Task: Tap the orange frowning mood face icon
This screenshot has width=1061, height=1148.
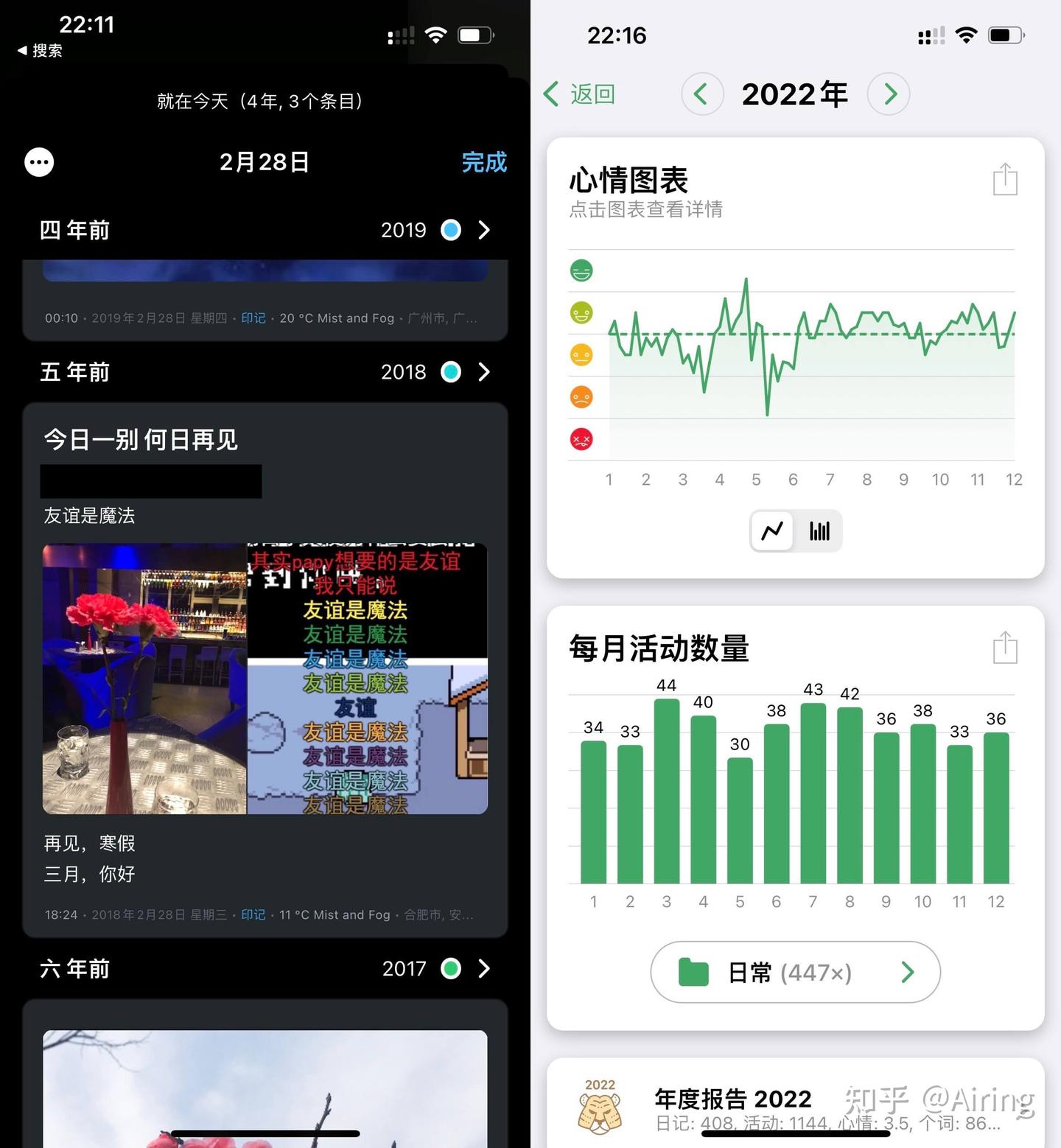Action: (x=581, y=396)
